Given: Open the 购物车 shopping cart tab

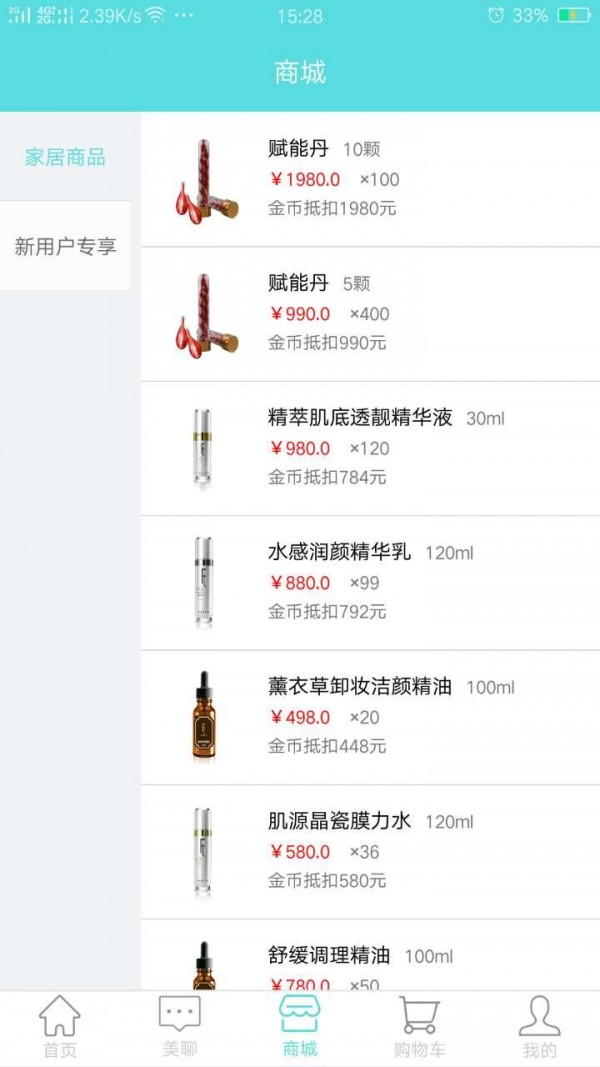Looking at the screenshot, I should 420,1027.
